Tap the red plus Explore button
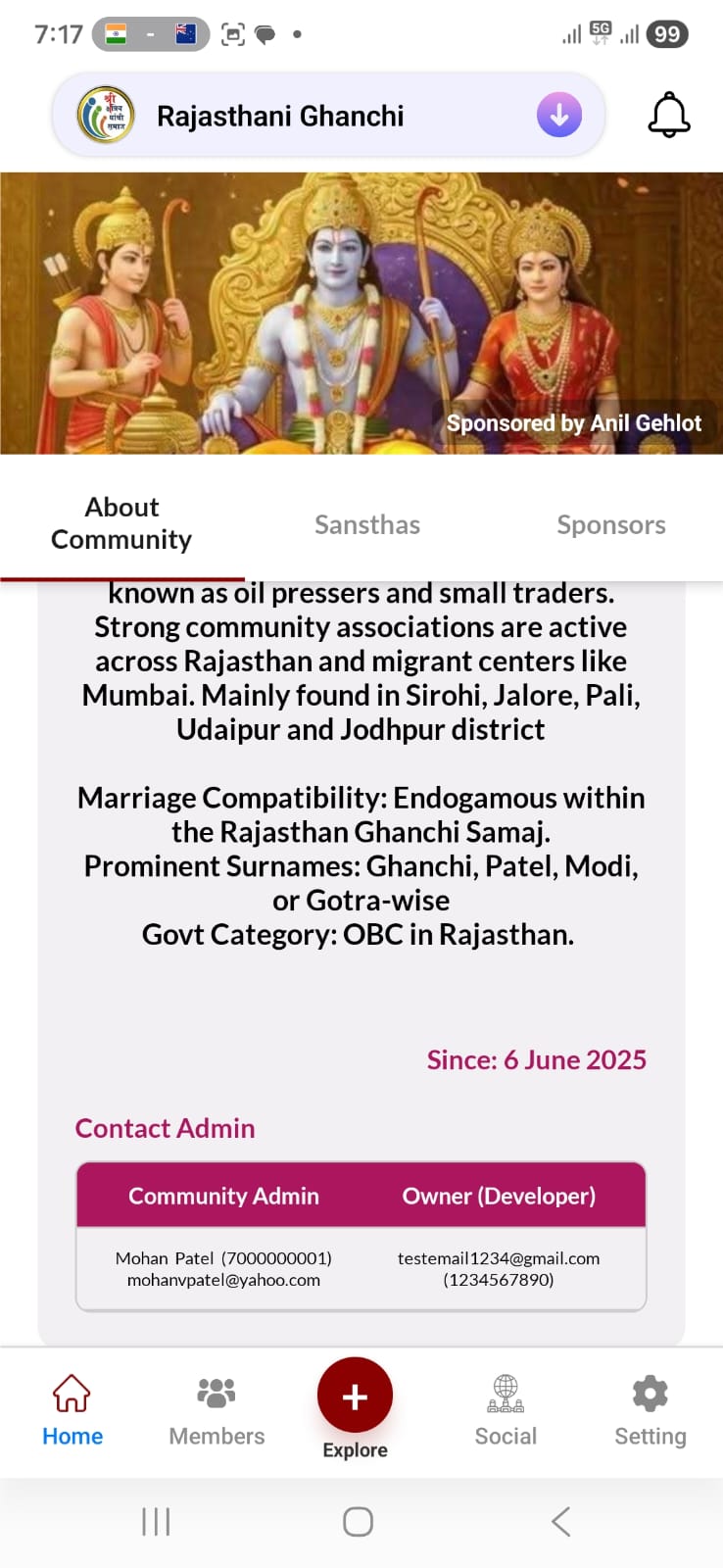 coord(355,1396)
